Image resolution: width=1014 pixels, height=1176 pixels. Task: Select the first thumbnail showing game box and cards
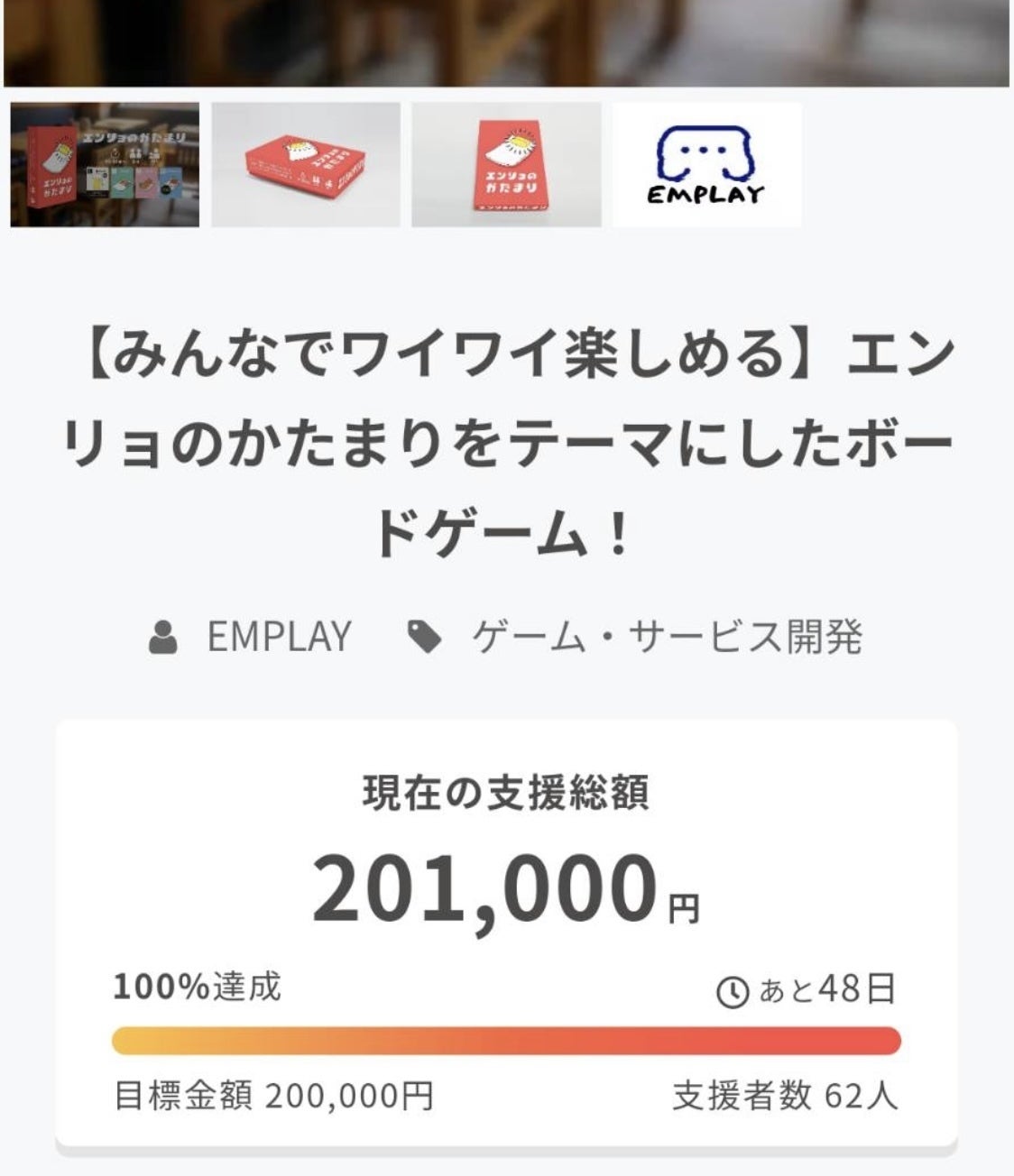[x=105, y=165]
